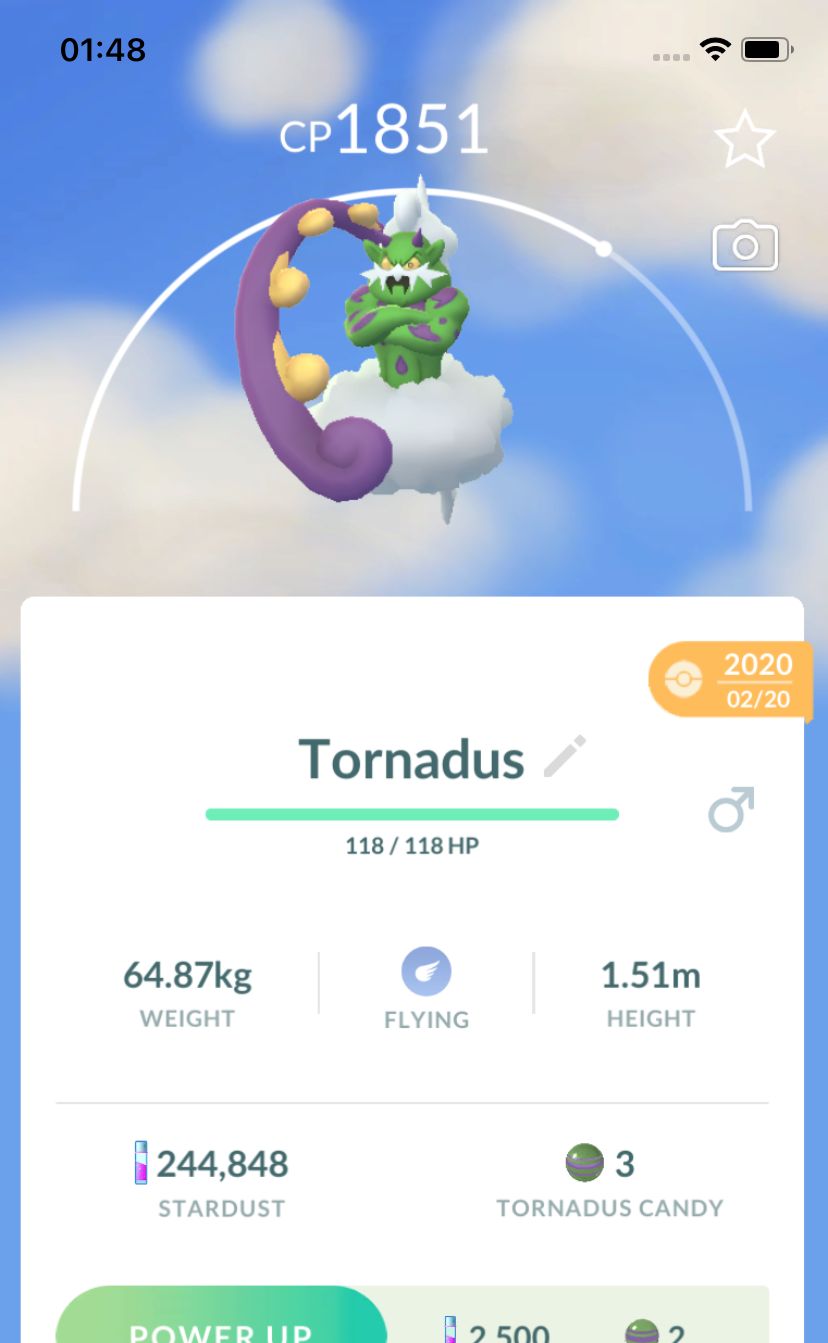The image size is (828, 1343).
Task: Tap the height value 1.51m
Action: 651,974
